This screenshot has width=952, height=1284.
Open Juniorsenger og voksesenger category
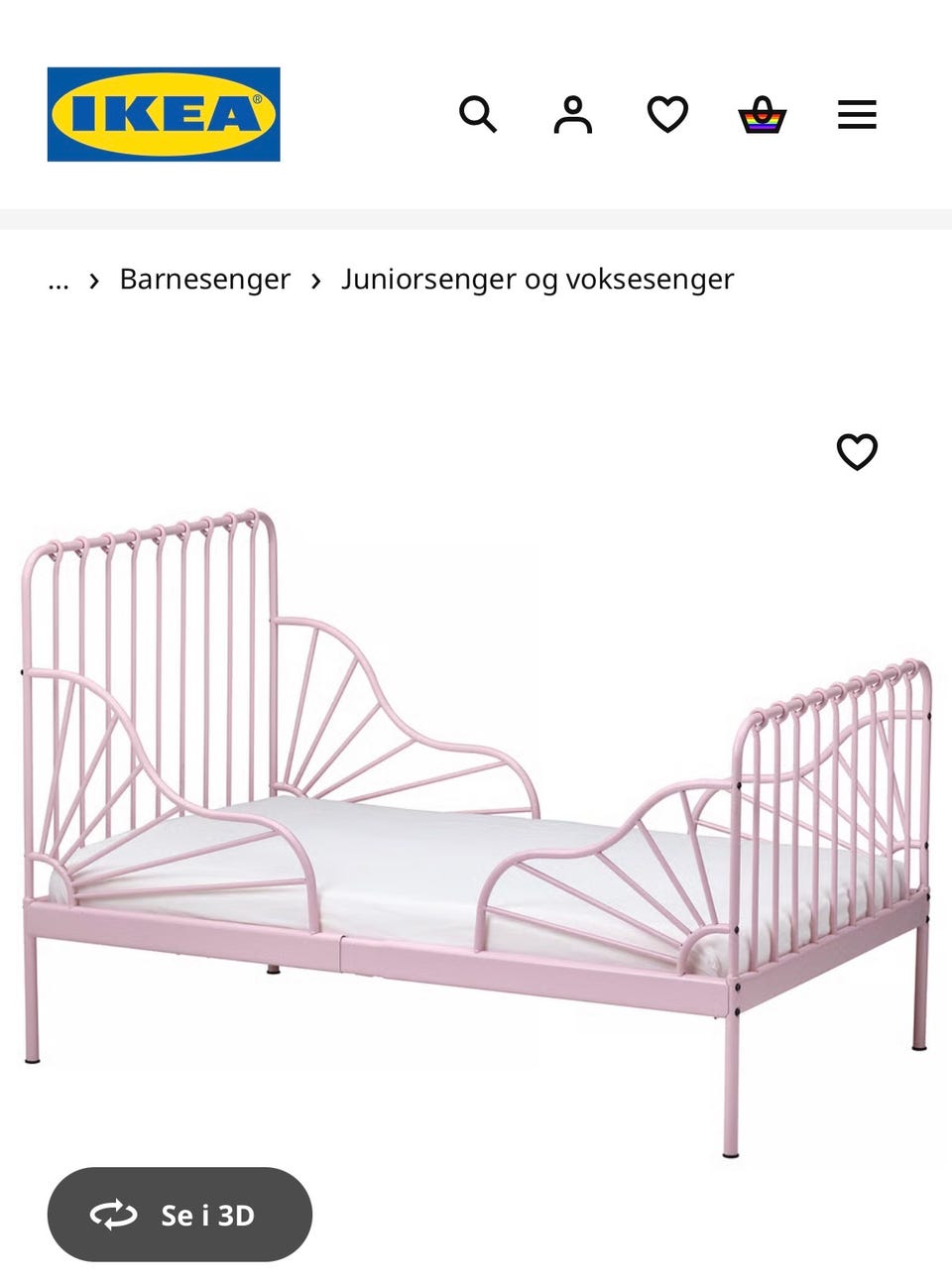[537, 279]
